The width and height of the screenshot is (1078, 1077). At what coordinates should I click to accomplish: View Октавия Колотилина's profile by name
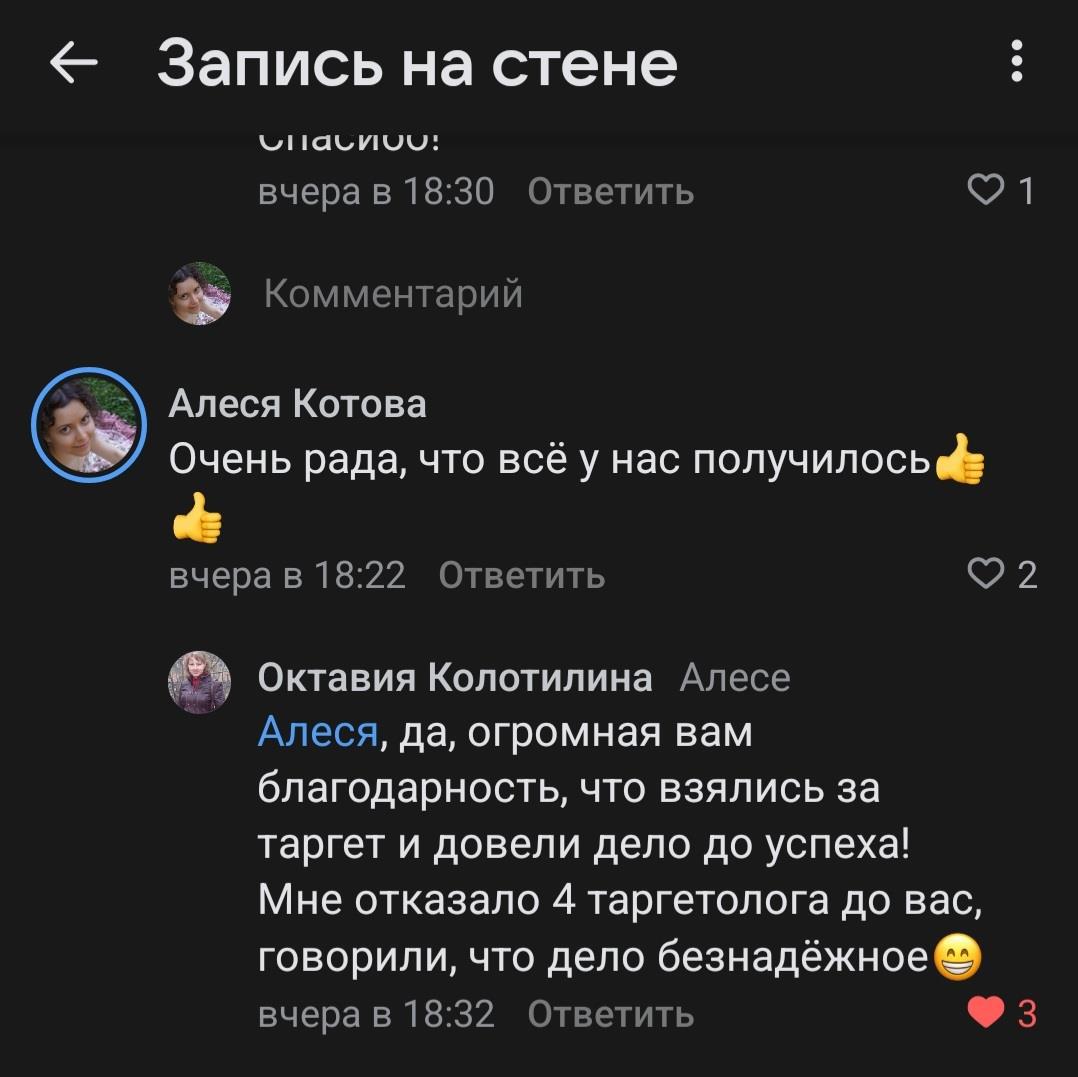pos(455,677)
